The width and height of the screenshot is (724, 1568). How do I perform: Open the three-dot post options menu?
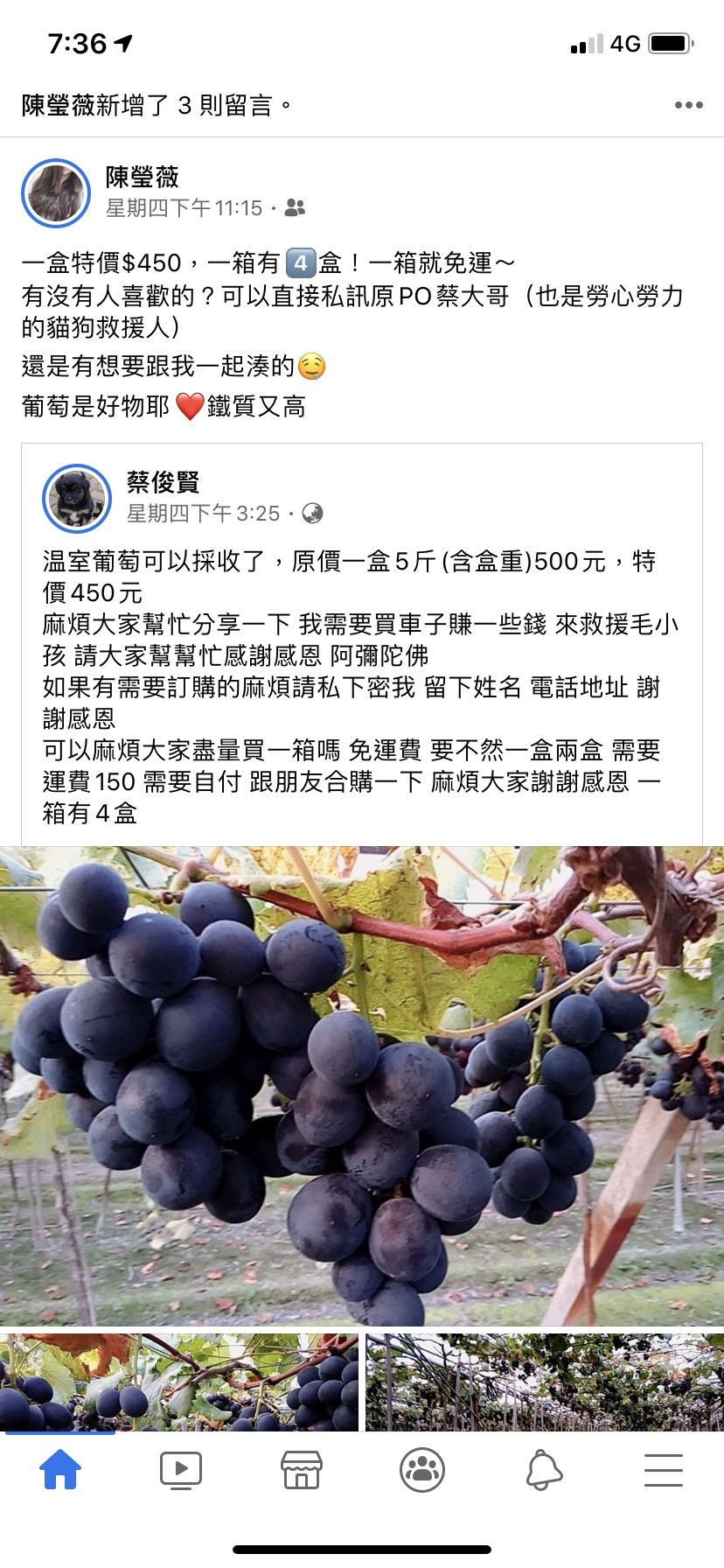[x=688, y=105]
